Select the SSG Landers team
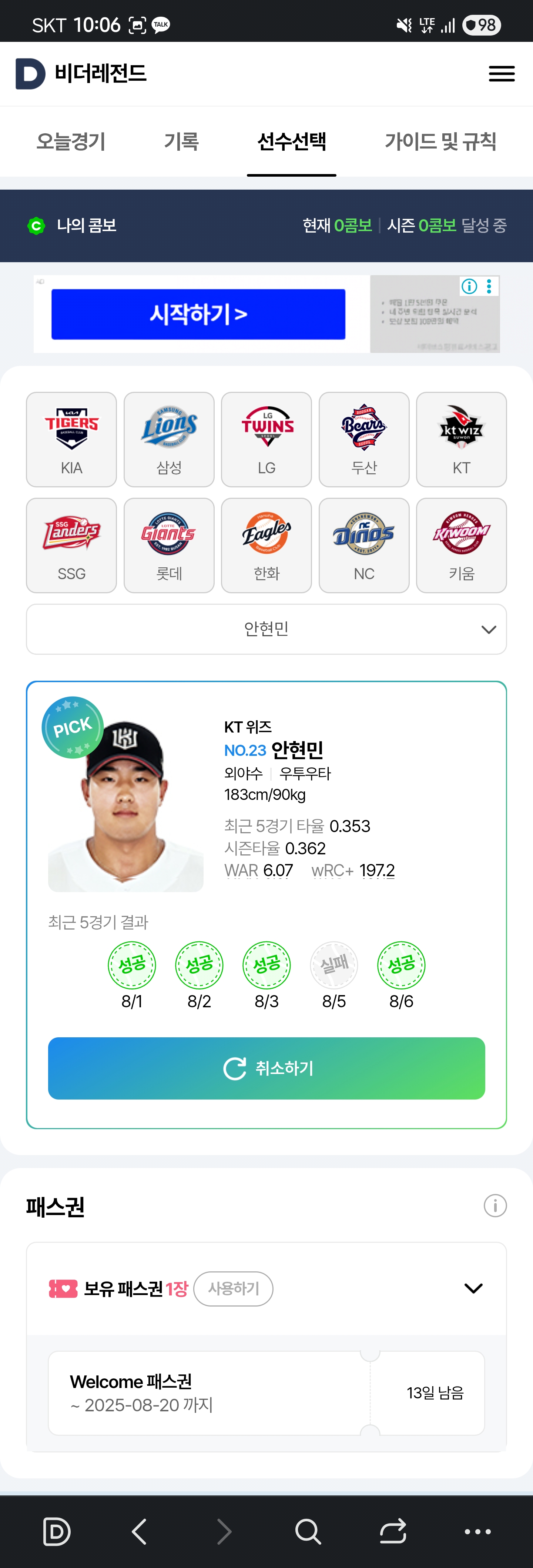 [71, 545]
